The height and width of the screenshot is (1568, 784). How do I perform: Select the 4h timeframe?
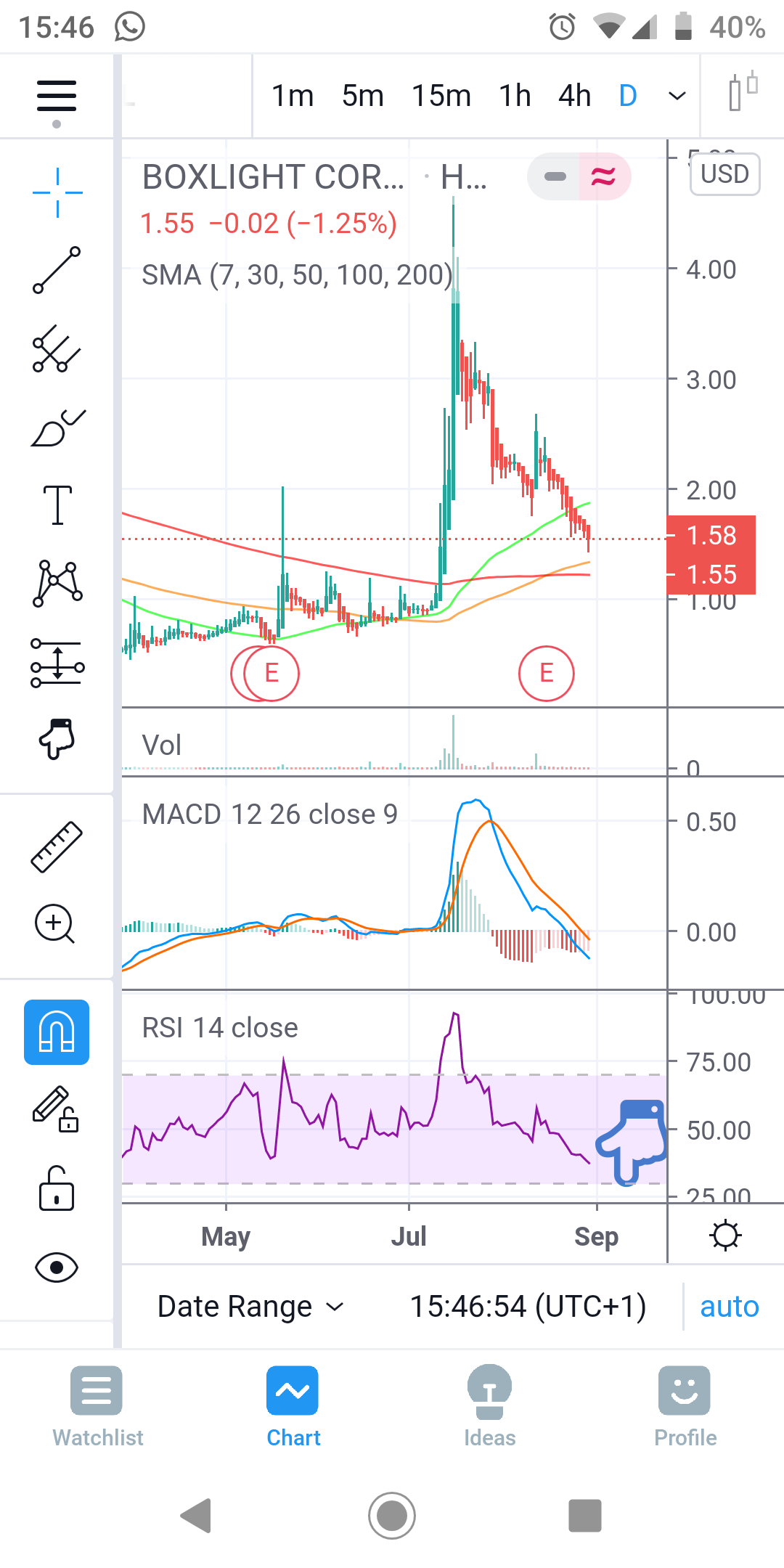[x=574, y=96]
